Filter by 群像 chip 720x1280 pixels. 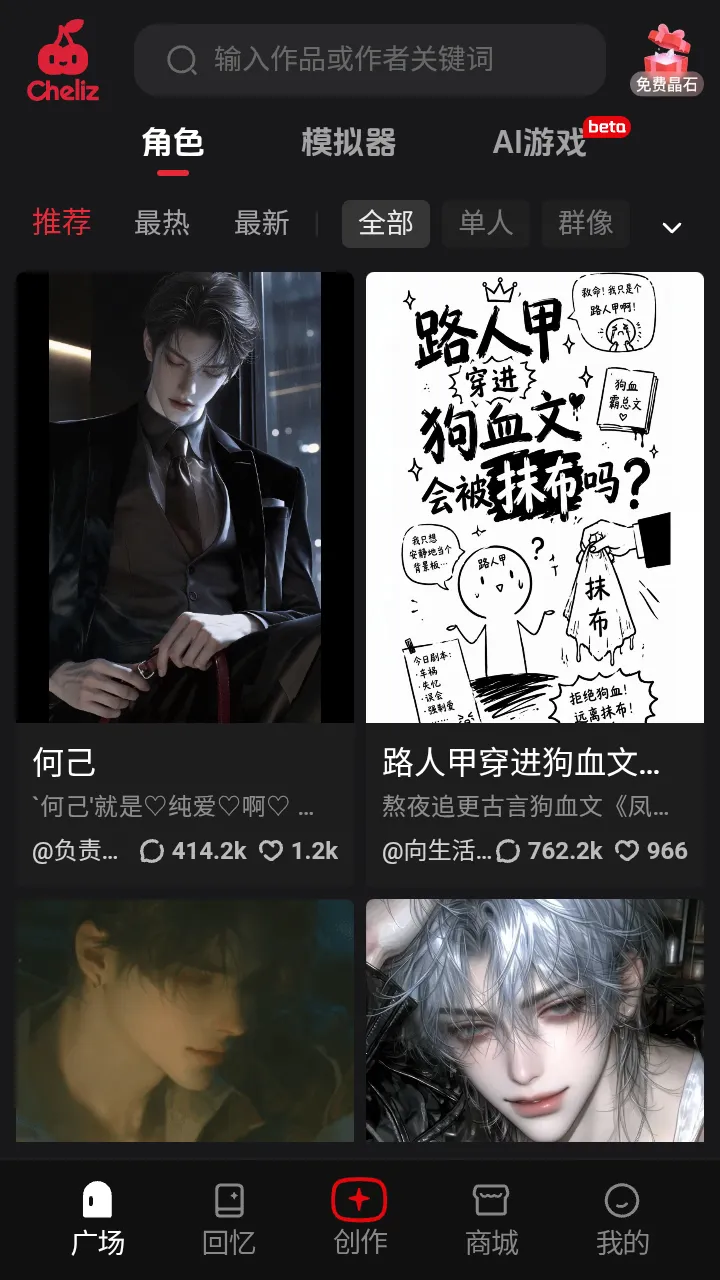586,223
